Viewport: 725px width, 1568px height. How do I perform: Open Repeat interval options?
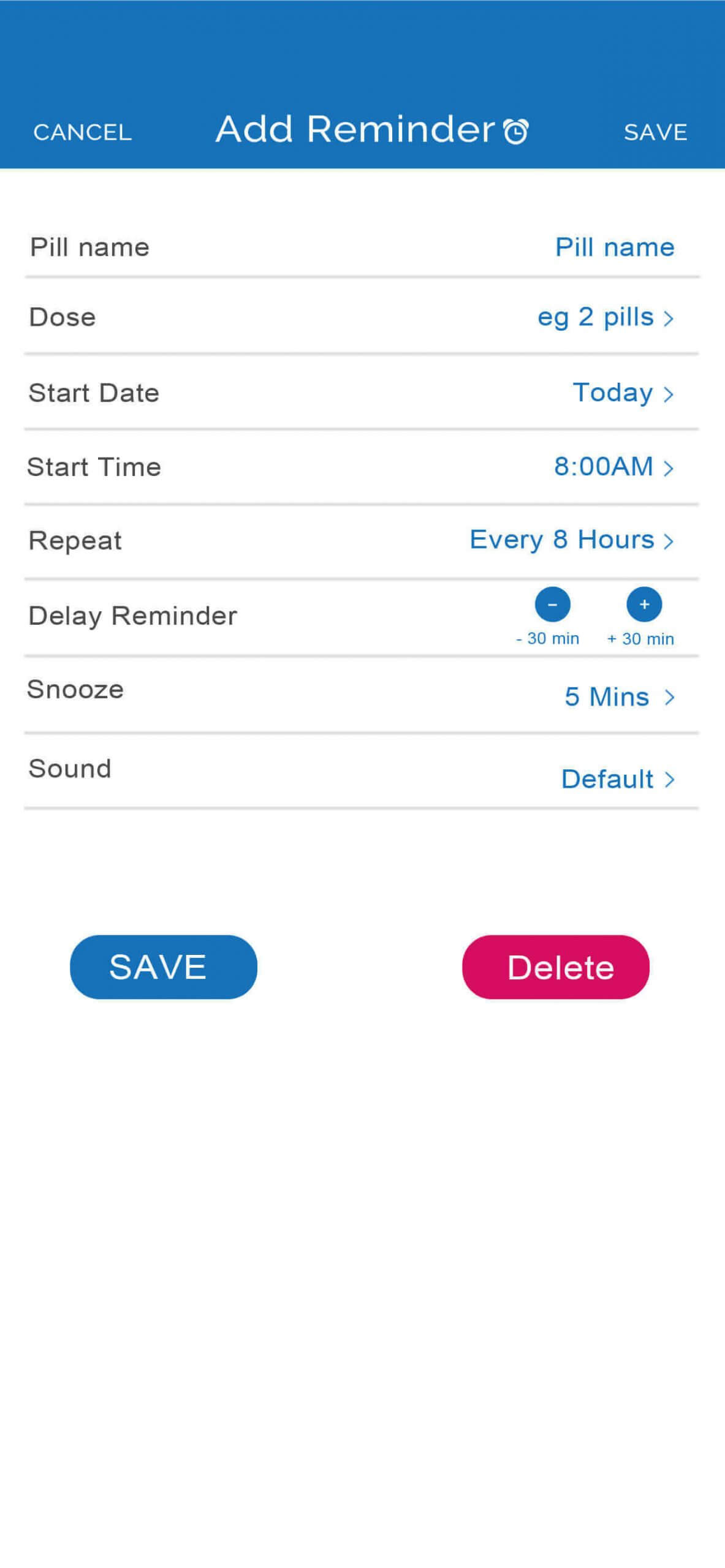point(571,540)
